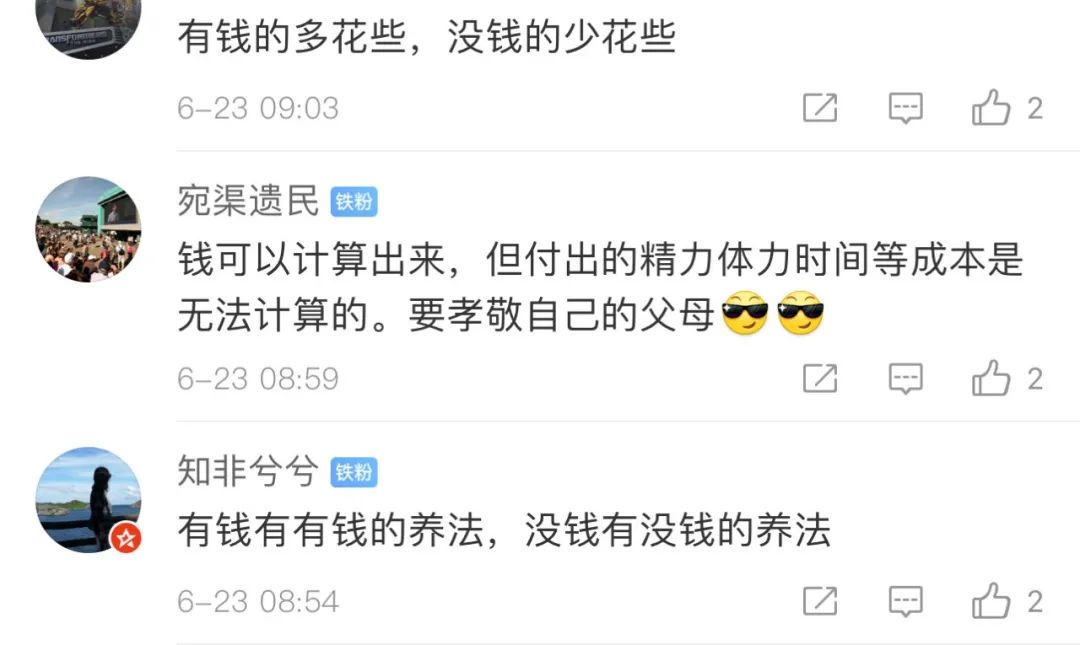
Task: Like 知非兮兮's comment
Action: click(x=991, y=601)
